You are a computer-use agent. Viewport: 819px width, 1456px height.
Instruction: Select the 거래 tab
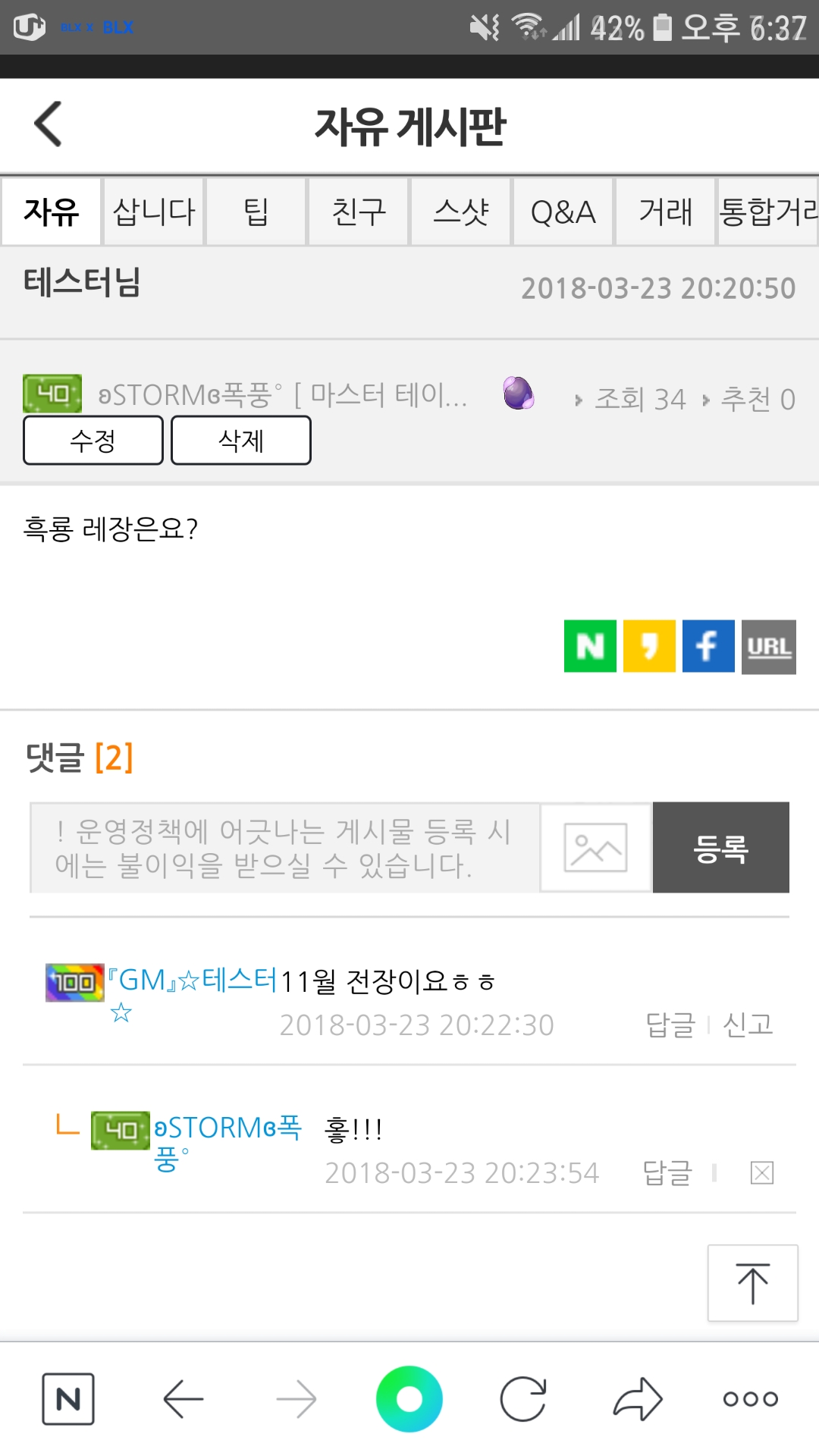click(x=666, y=212)
